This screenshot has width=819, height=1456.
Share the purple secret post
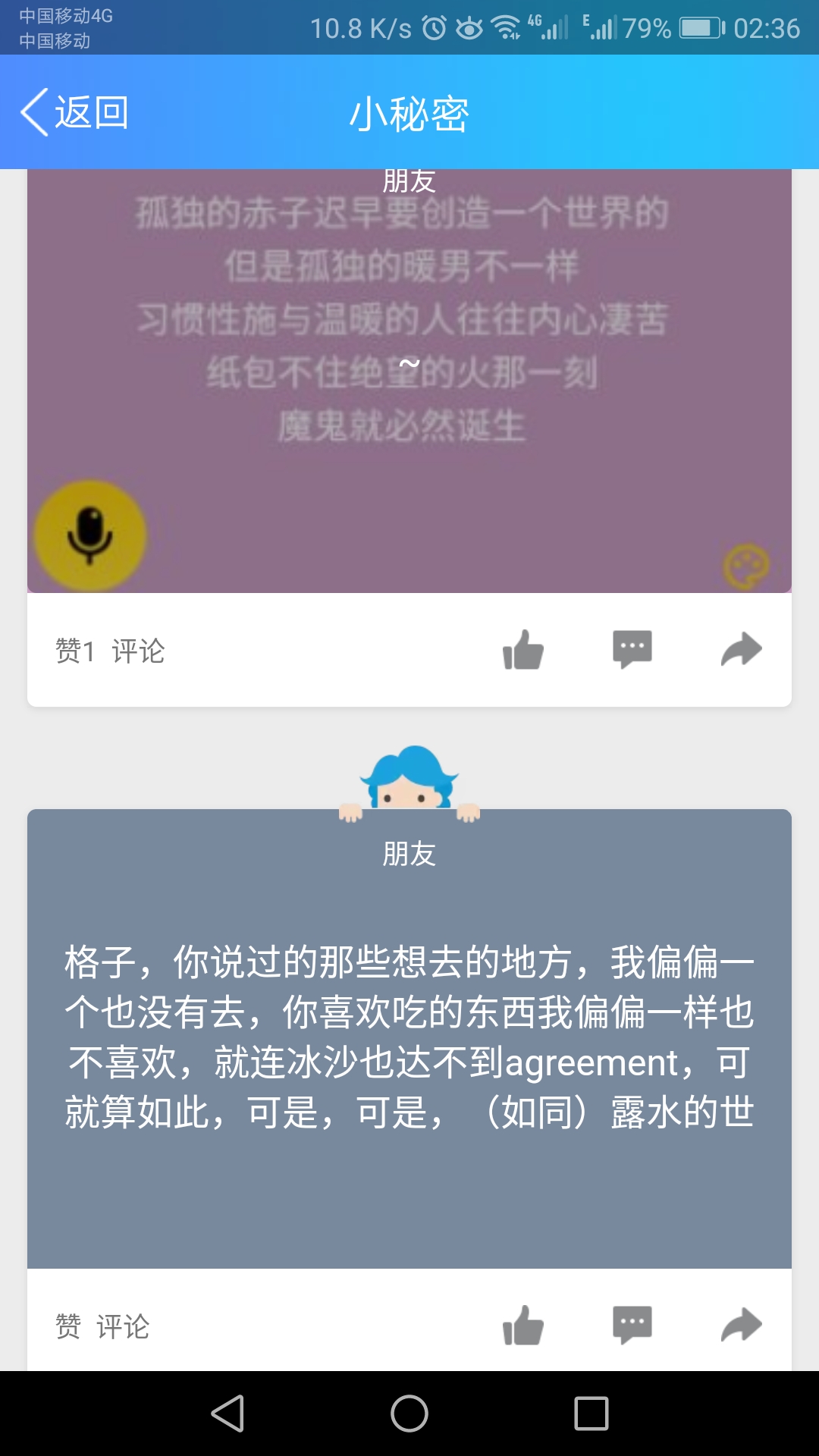(741, 649)
